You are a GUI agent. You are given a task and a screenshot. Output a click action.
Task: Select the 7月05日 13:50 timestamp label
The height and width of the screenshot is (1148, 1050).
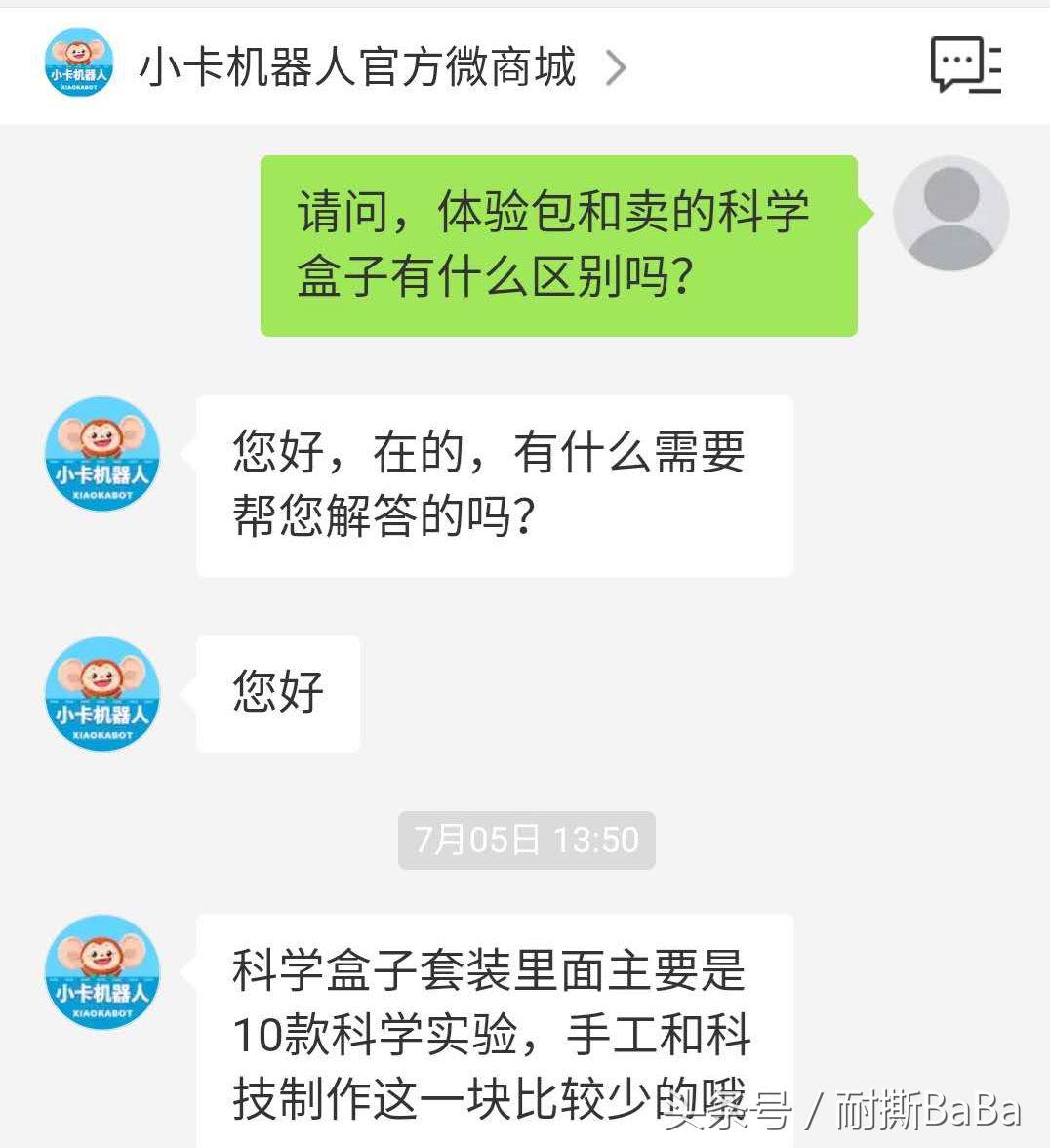point(525,839)
